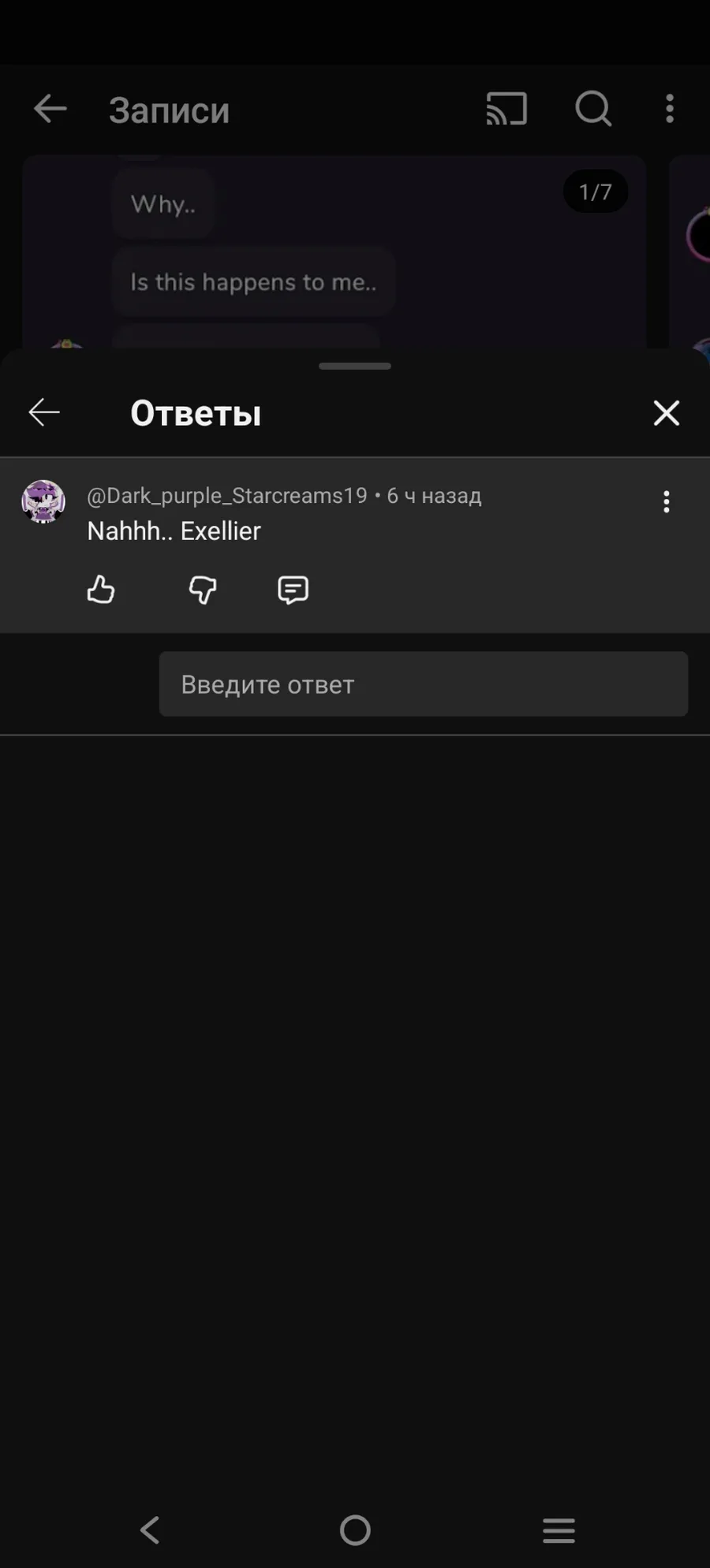Open Dark_purple_Starcreams19's profile avatar
The height and width of the screenshot is (1568, 710).
[x=43, y=501]
